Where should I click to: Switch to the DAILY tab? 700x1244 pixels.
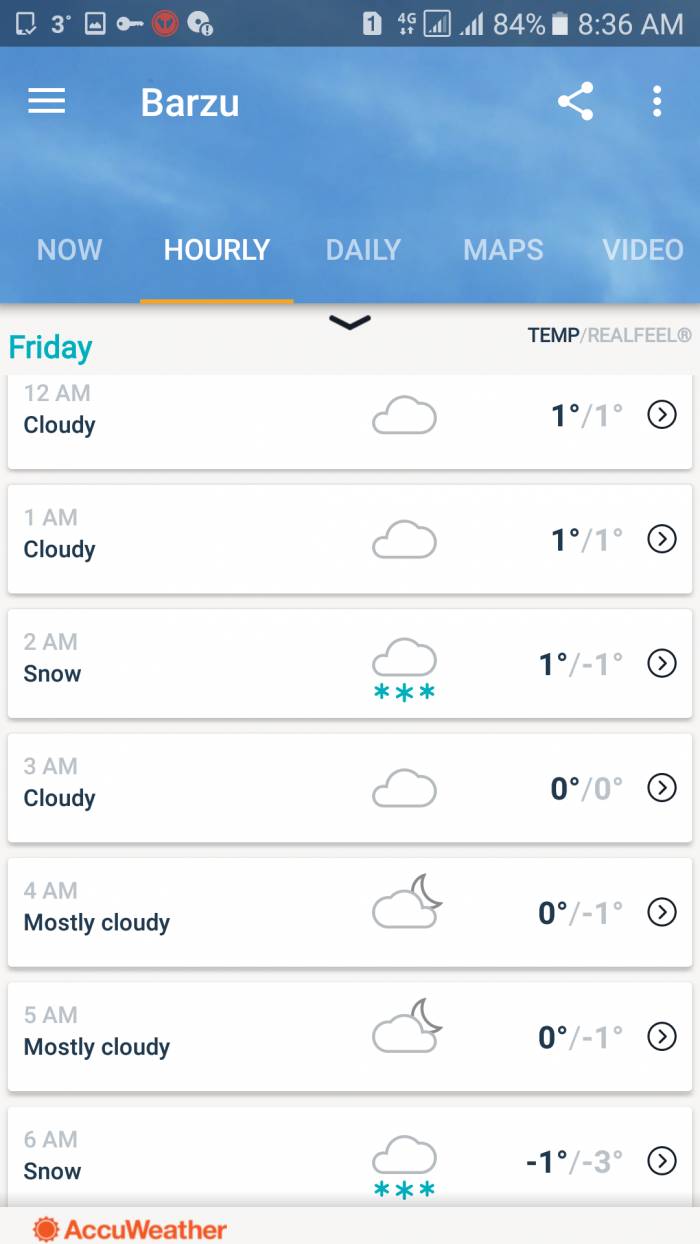pyautogui.click(x=363, y=250)
